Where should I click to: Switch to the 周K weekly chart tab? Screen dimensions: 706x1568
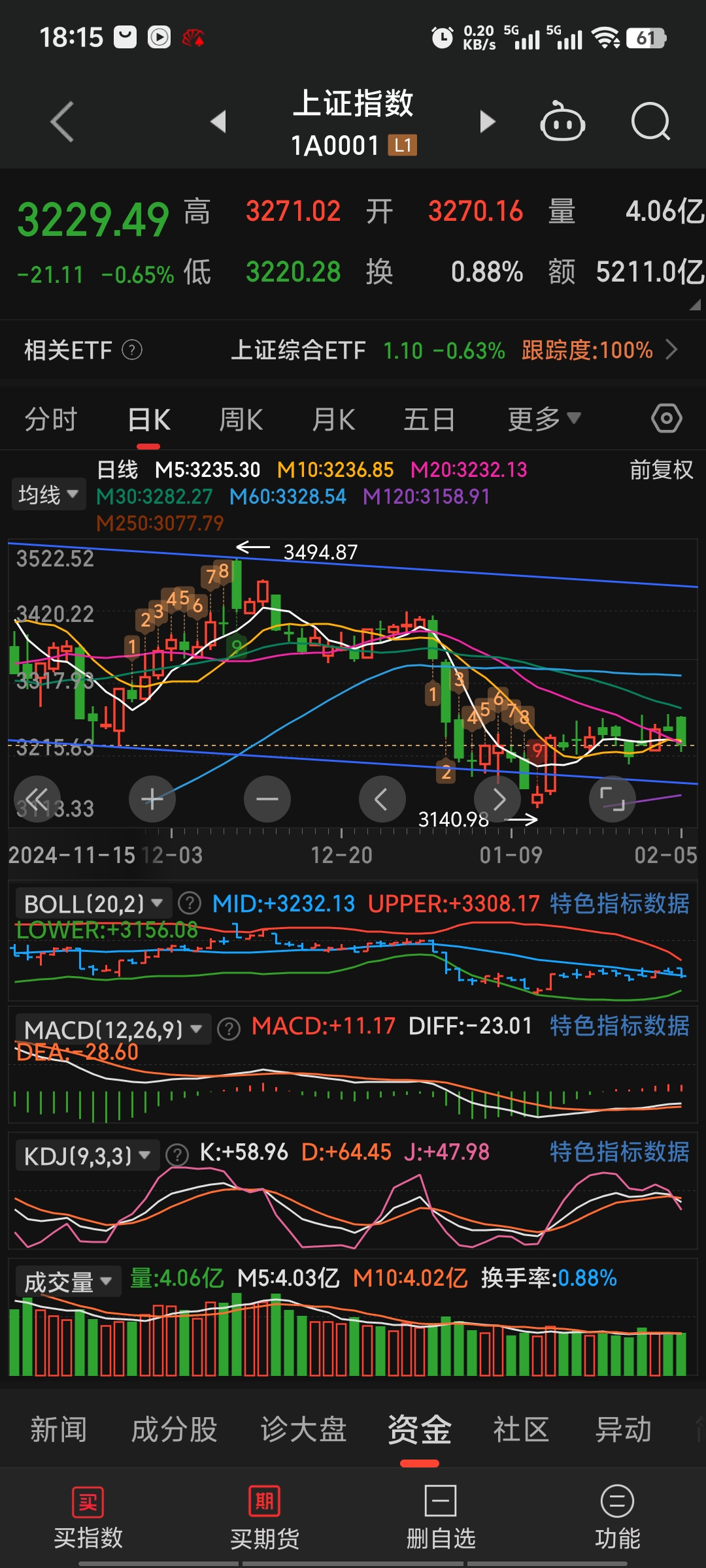[x=241, y=418]
